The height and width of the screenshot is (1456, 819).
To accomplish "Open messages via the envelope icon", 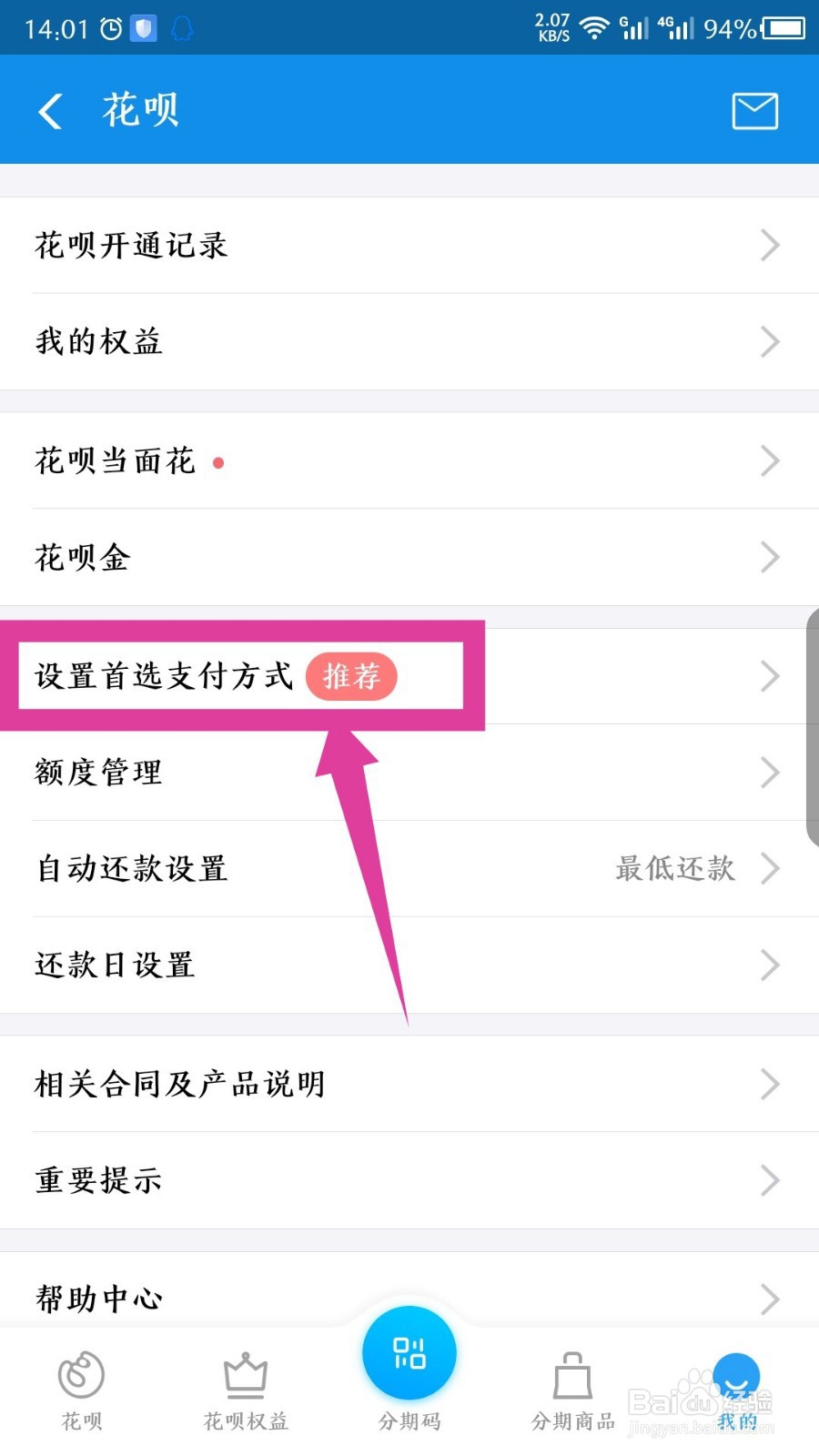I will [753, 109].
